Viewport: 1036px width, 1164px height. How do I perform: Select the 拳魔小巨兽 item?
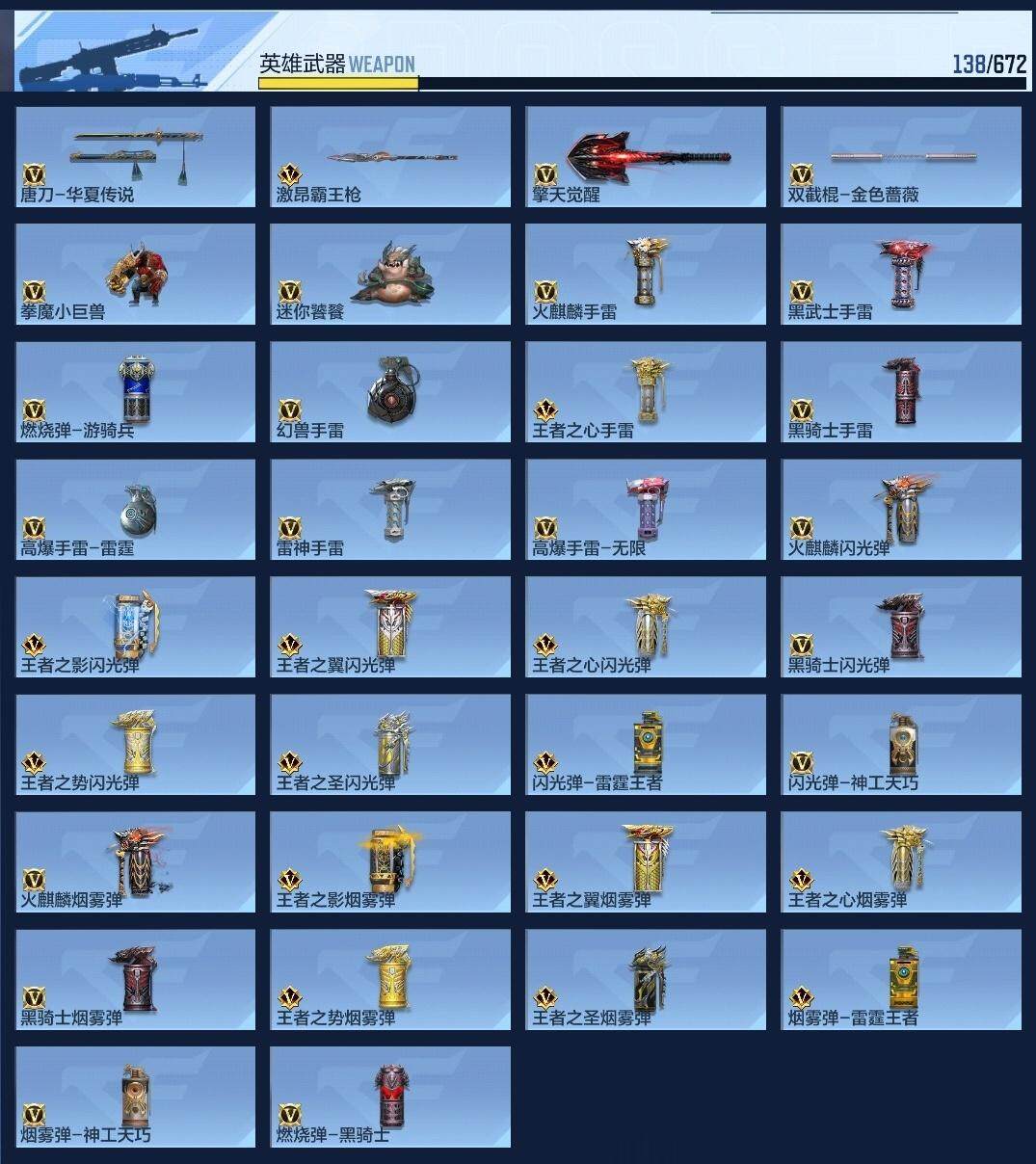click(x=136, y=274)
